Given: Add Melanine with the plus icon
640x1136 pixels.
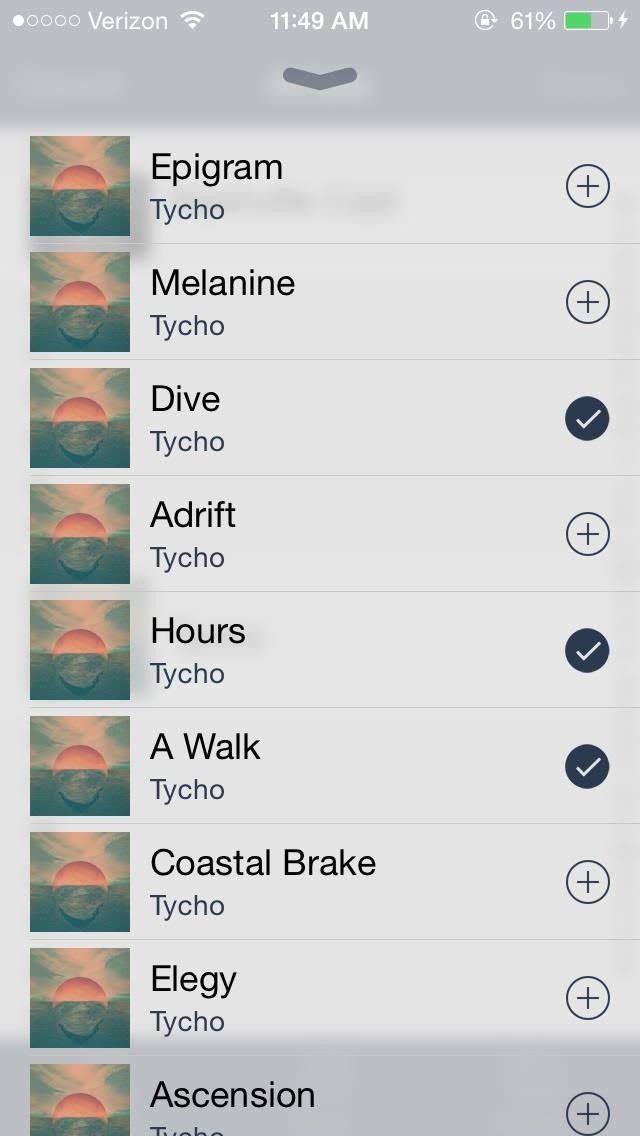Looking at the screenshot, I should coord(588,302).
